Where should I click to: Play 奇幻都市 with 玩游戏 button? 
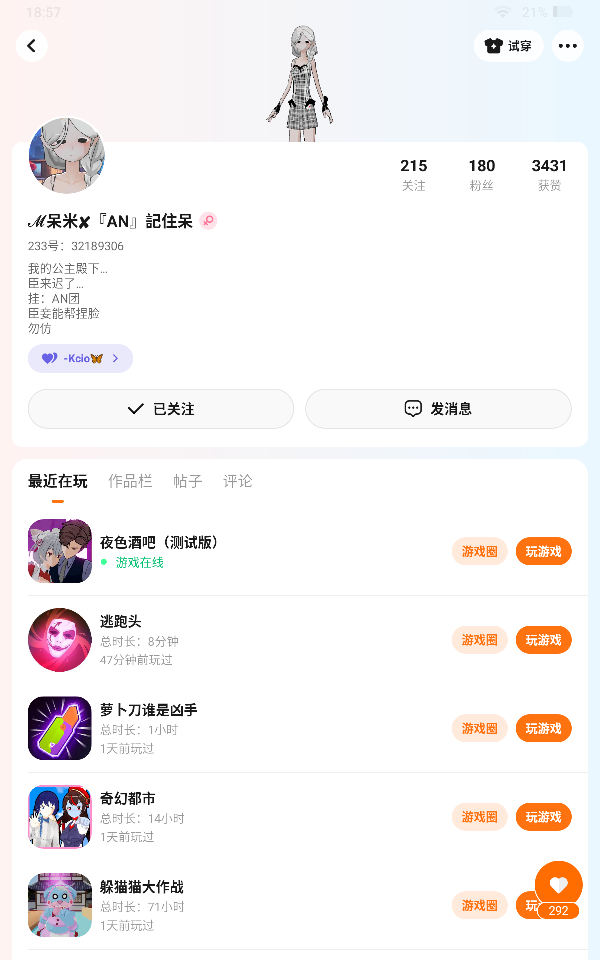click(543, 817)
